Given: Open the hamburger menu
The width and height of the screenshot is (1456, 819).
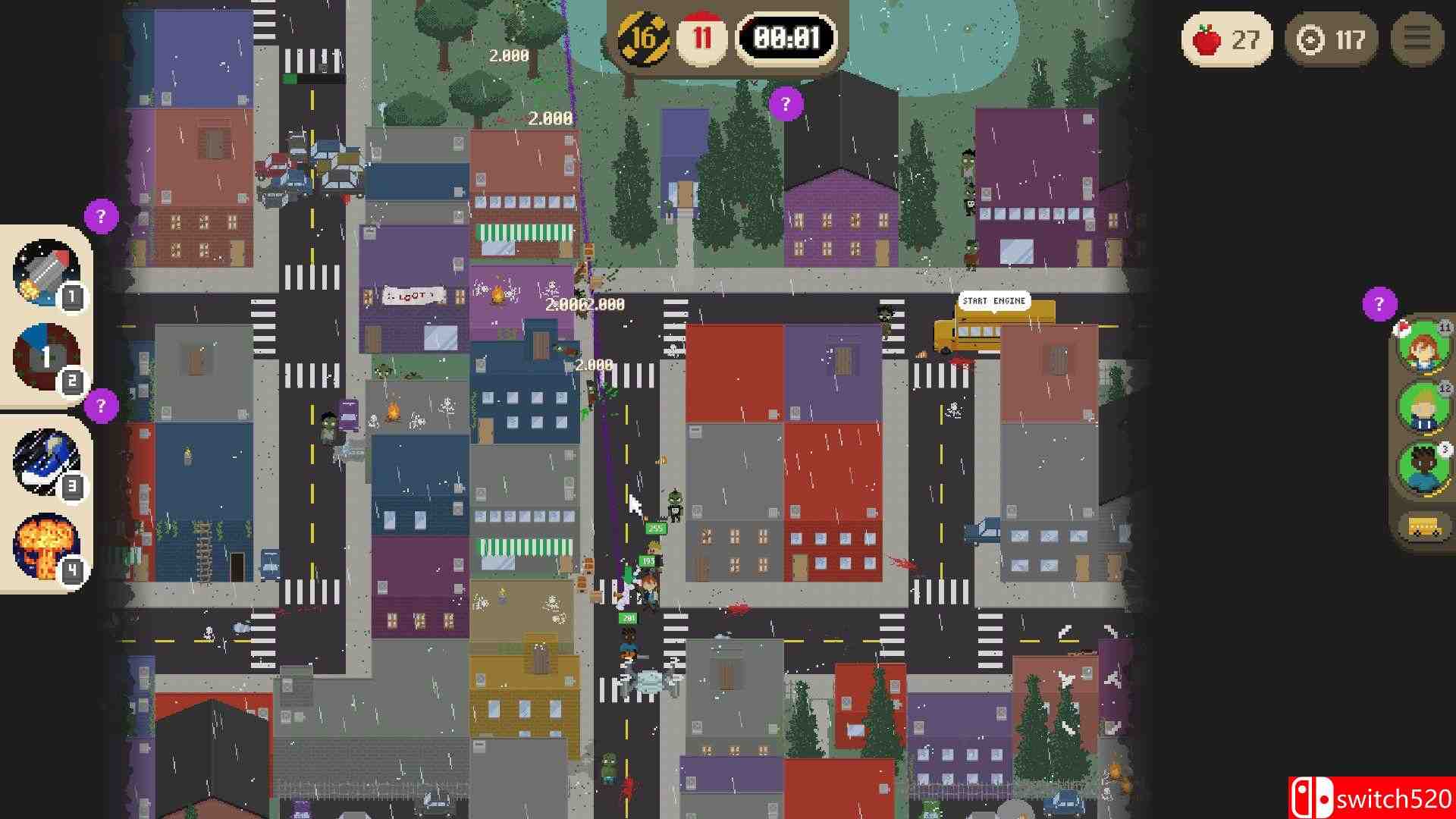Looking at the screenshot, I should click(1417, 38).
